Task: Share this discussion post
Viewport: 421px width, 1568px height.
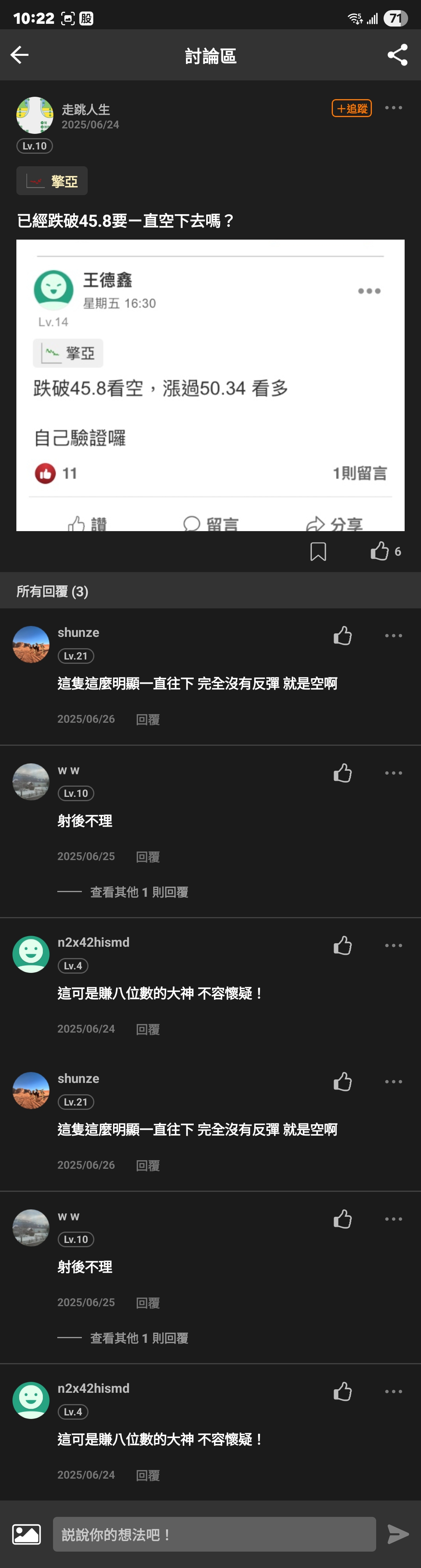Action: (397, 55)
